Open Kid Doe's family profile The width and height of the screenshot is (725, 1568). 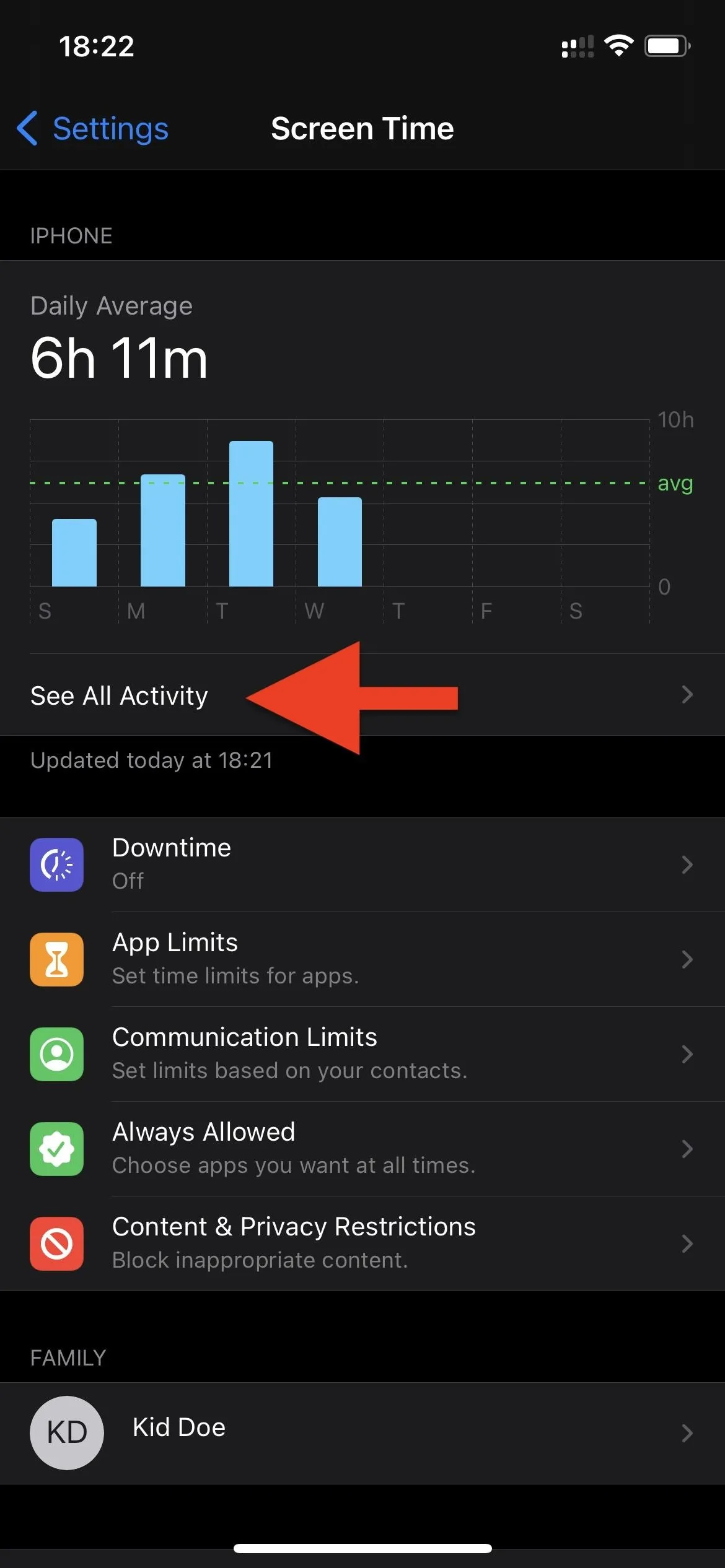click(x=362, y=1432)
